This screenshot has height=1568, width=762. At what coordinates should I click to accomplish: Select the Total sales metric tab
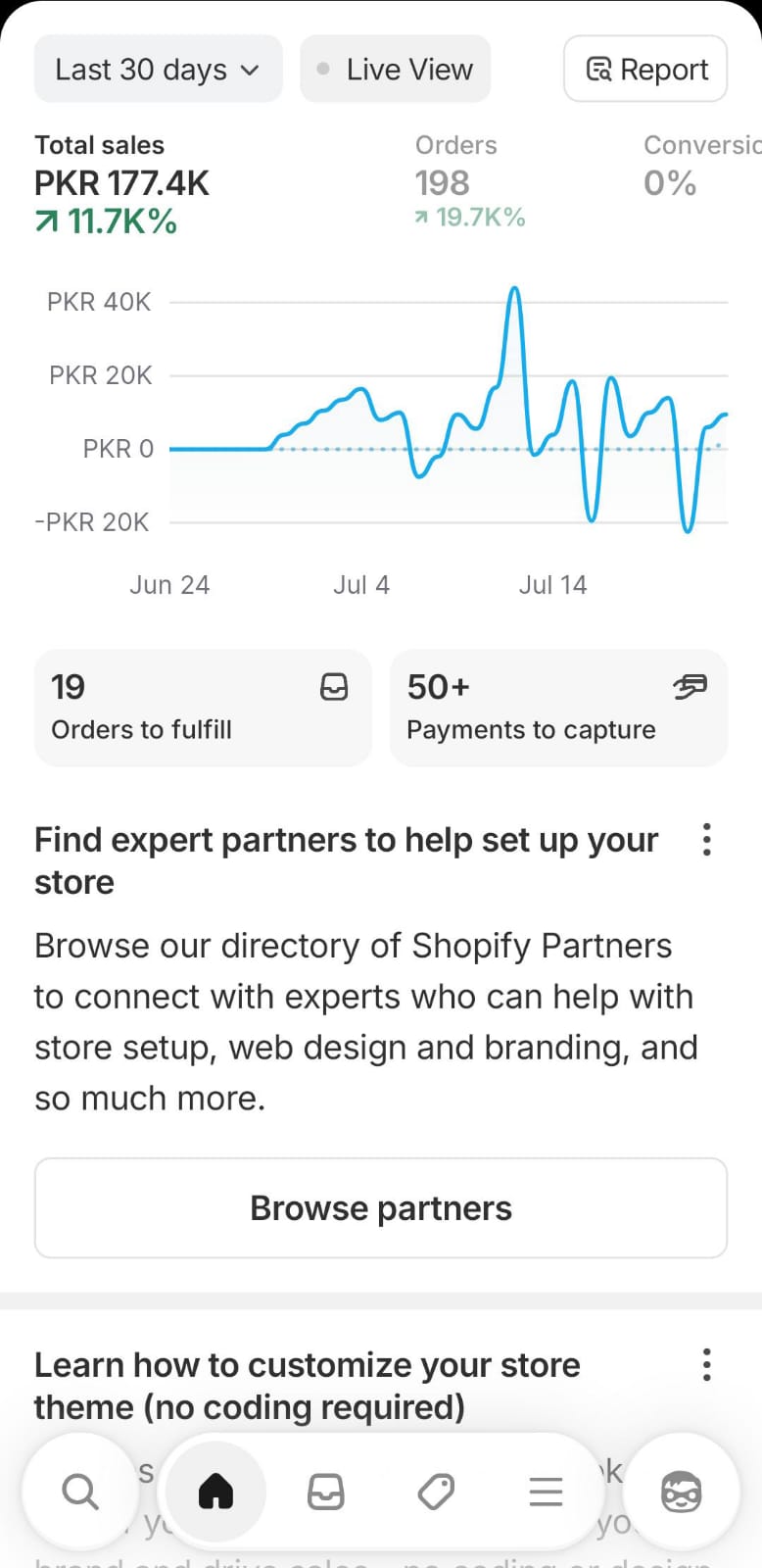pos(120,182)
